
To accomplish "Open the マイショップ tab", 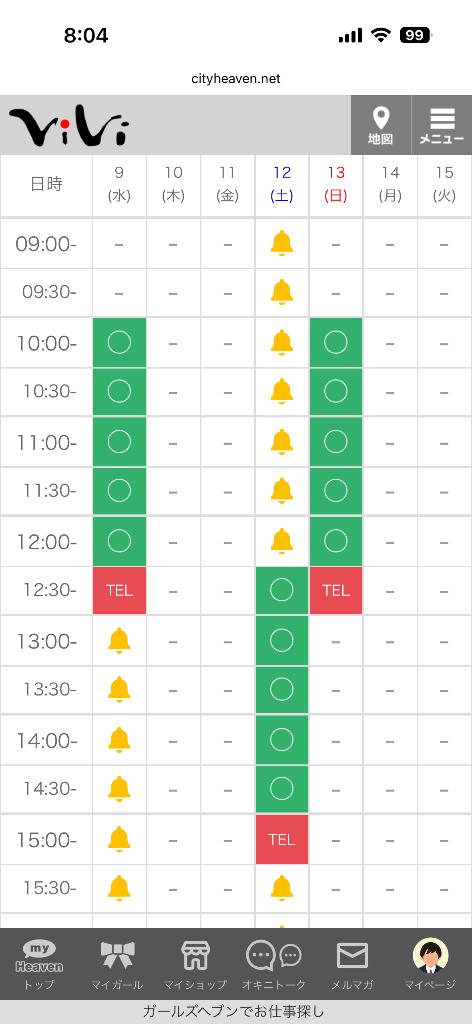I will [195, 965].
